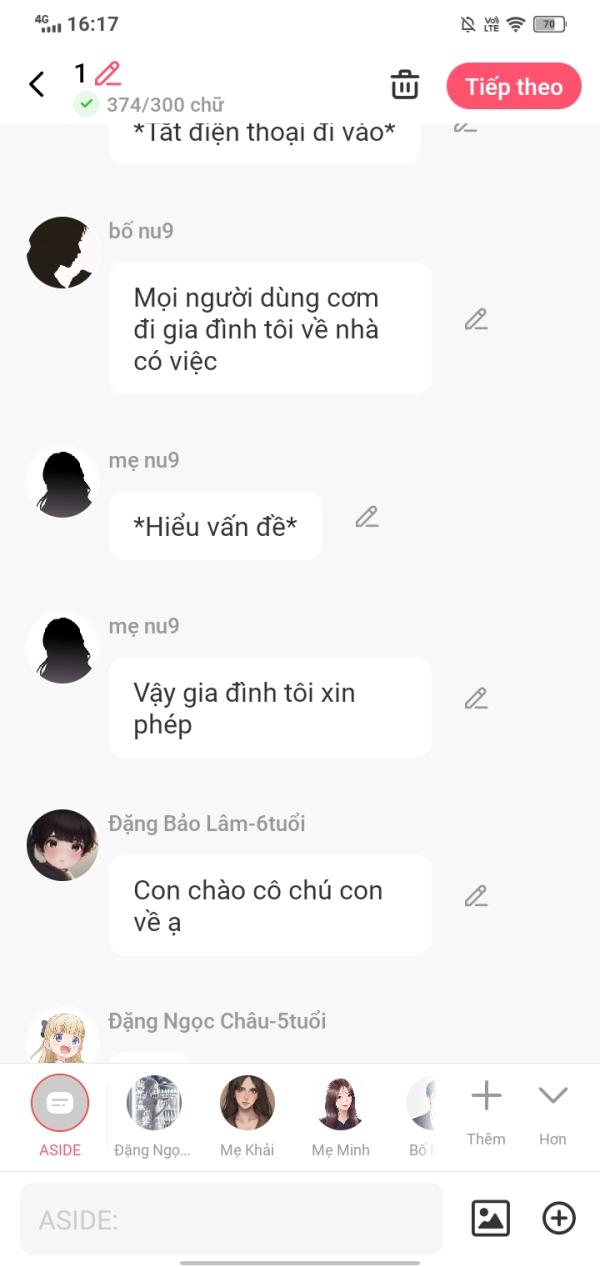Edit message "Mọi người dùng cơm"
The width and height of the screenshot is (600, 1267).
click(476, 320)
